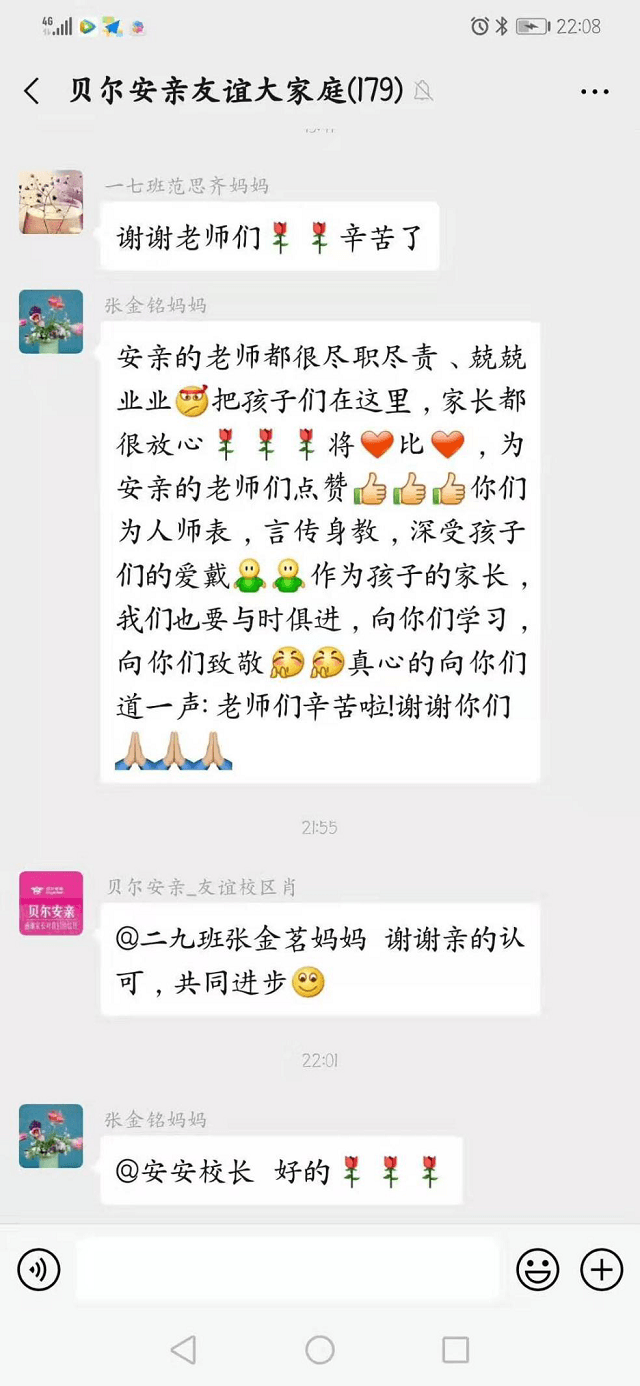
Task: Tap the system back triangle
Action: point(183,1350)
